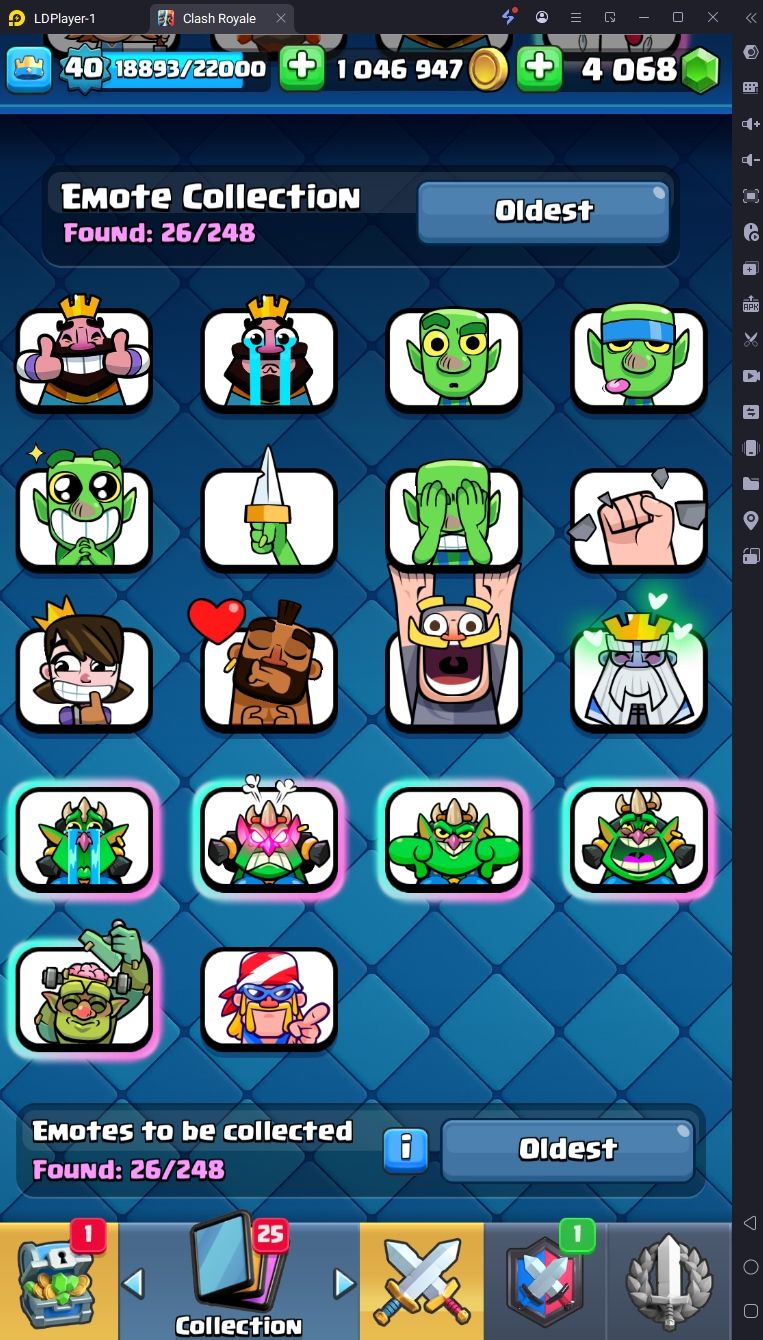Switch to the Battle crossed swords tab
Screen dimensions: 763x1340
coord(421,1280)
